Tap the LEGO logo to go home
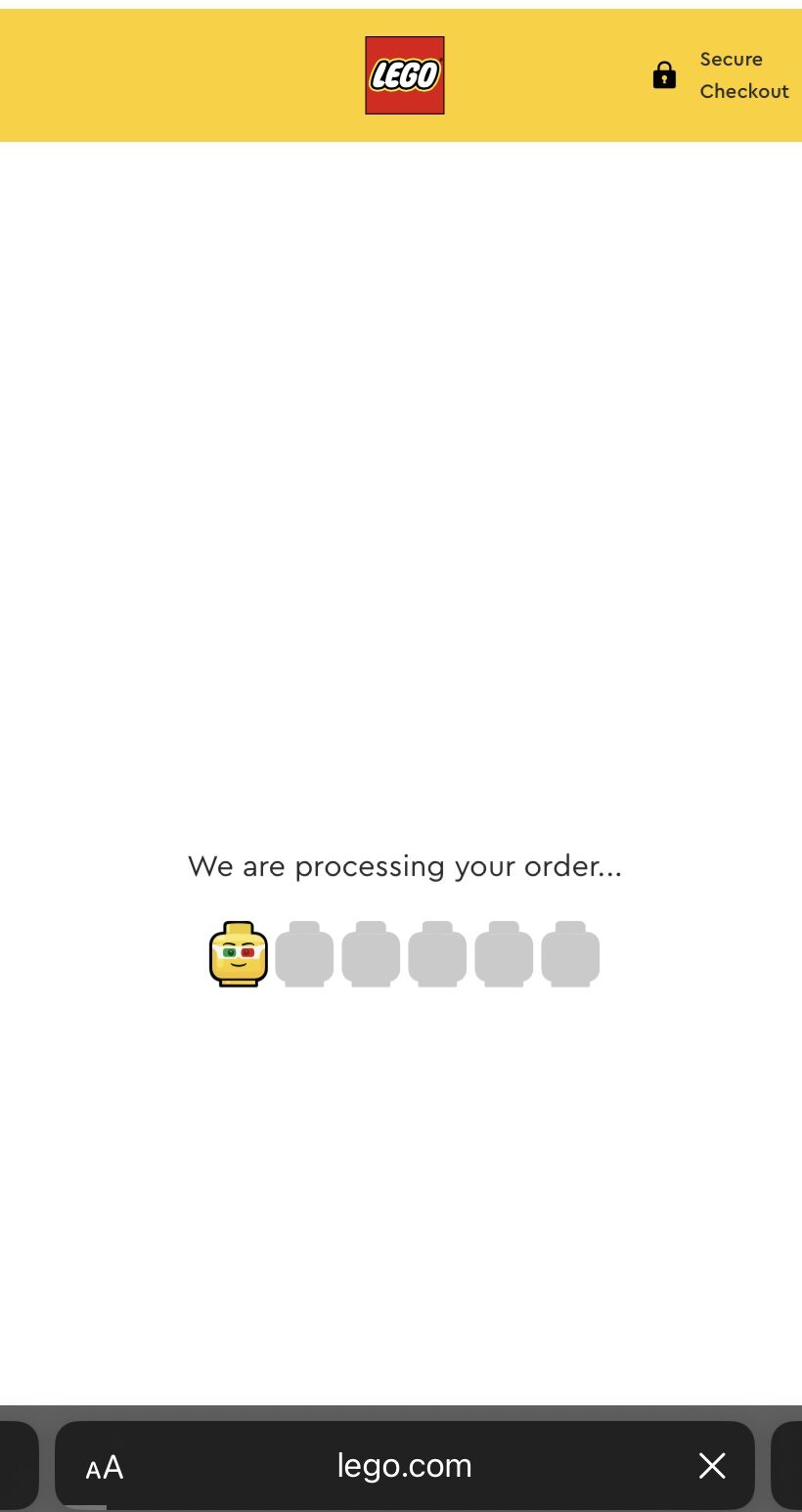The height and width of the screenshot is (1512, 802). coord(404,75)
